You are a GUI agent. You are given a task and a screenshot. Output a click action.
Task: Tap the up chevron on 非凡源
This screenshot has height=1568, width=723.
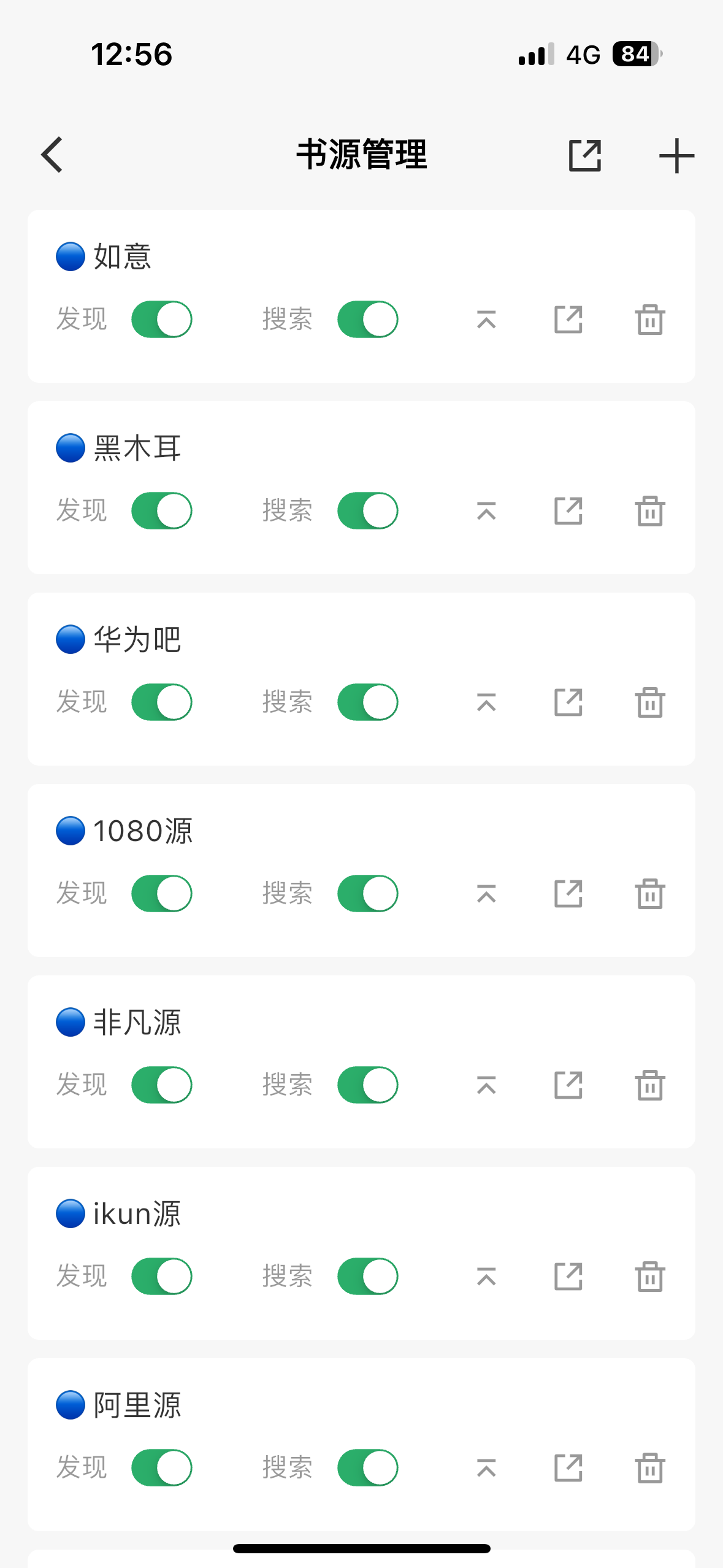485,1084
